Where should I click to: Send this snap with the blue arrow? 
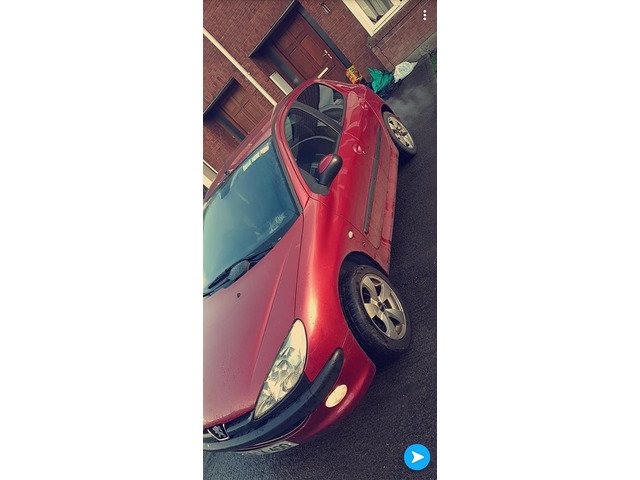coord(417,457)
